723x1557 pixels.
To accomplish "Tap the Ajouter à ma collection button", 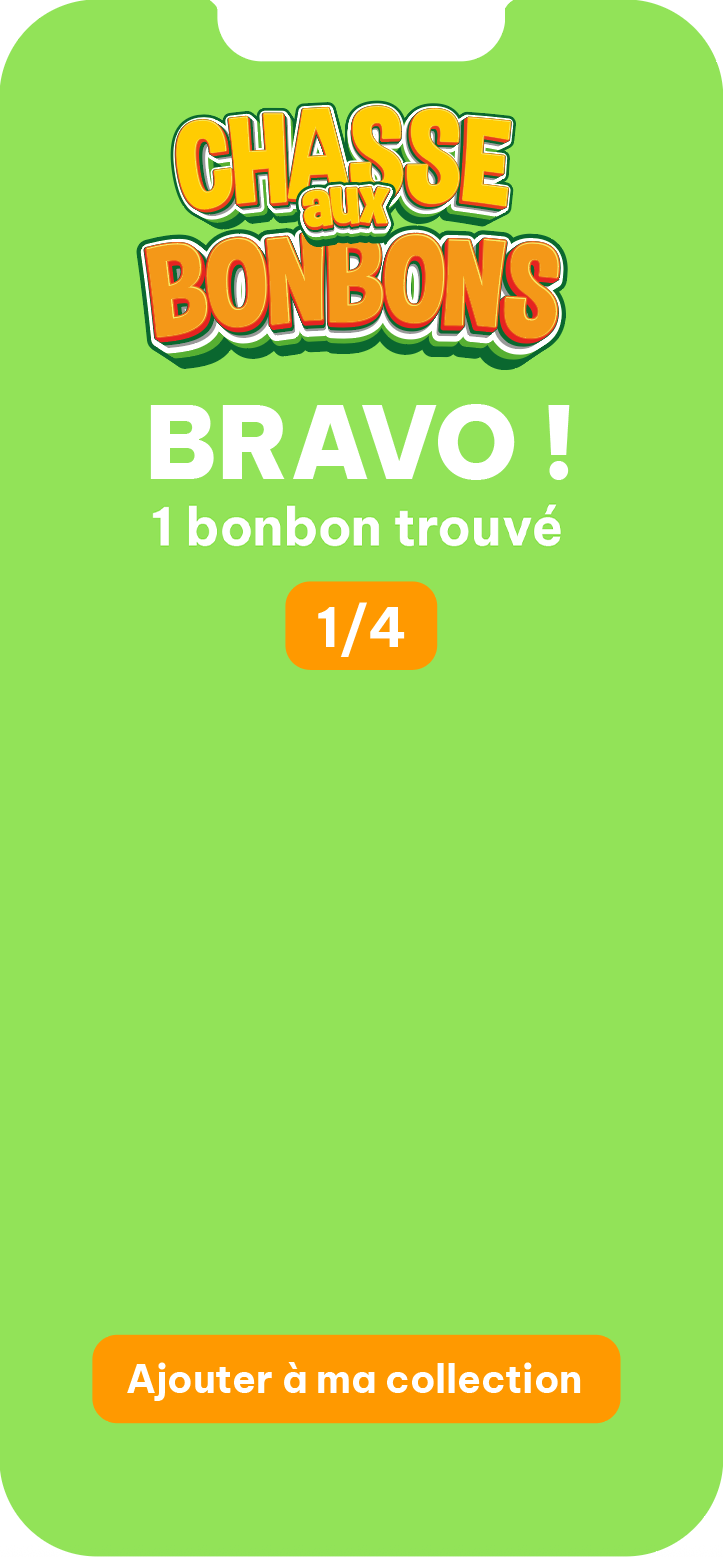I will (x=356, y=1378).
